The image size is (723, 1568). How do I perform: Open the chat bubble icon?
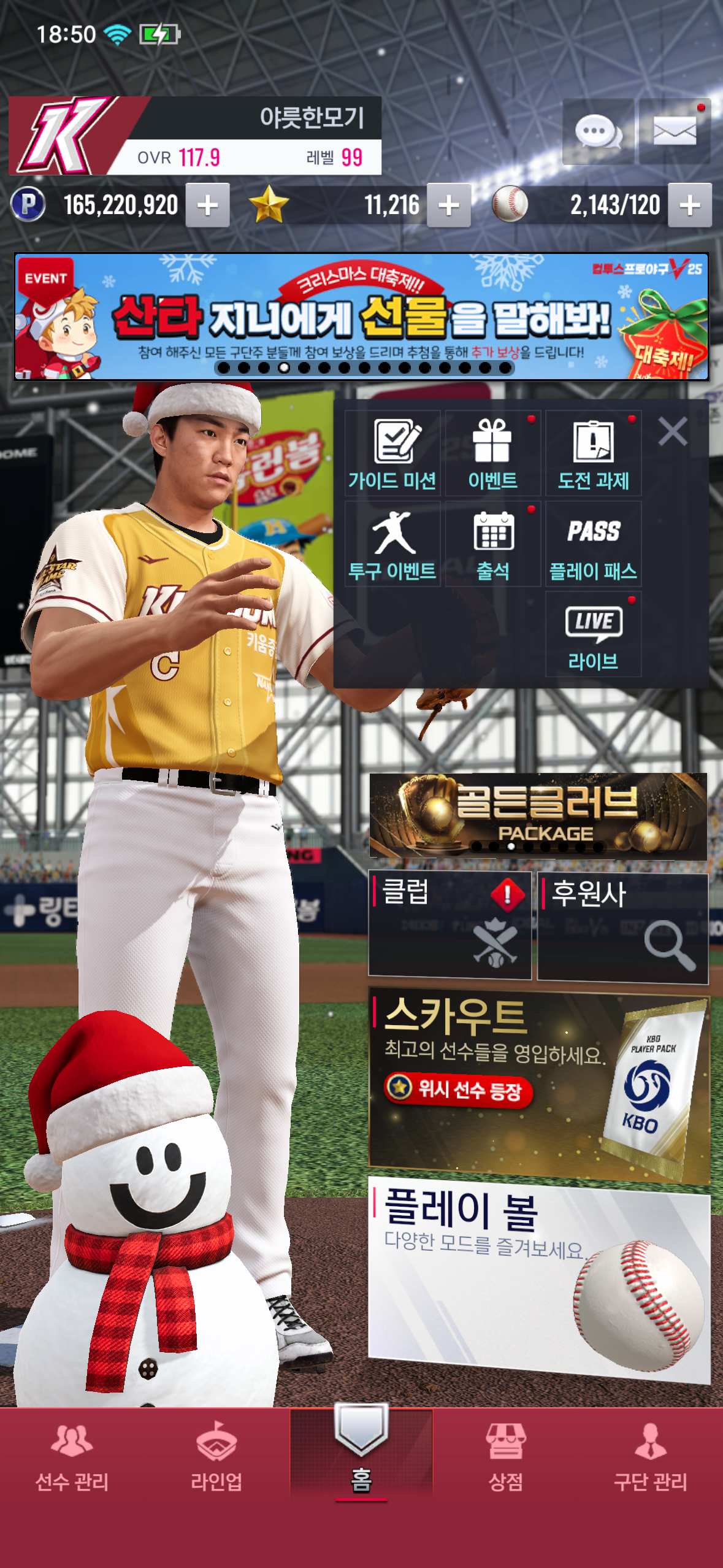tap(599, 131)
